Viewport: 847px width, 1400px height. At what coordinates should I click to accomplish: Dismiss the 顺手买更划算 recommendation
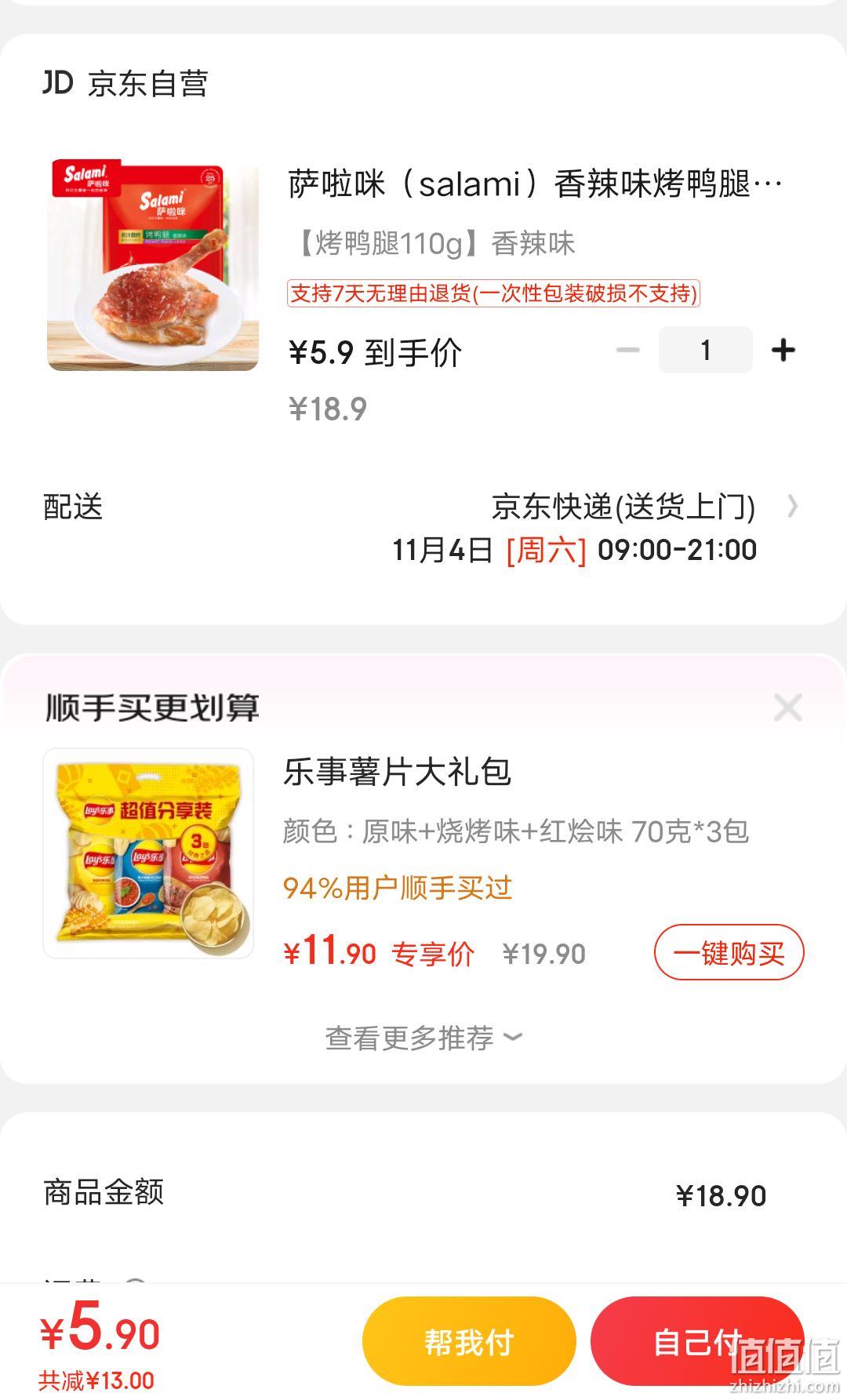pos(787,707)
